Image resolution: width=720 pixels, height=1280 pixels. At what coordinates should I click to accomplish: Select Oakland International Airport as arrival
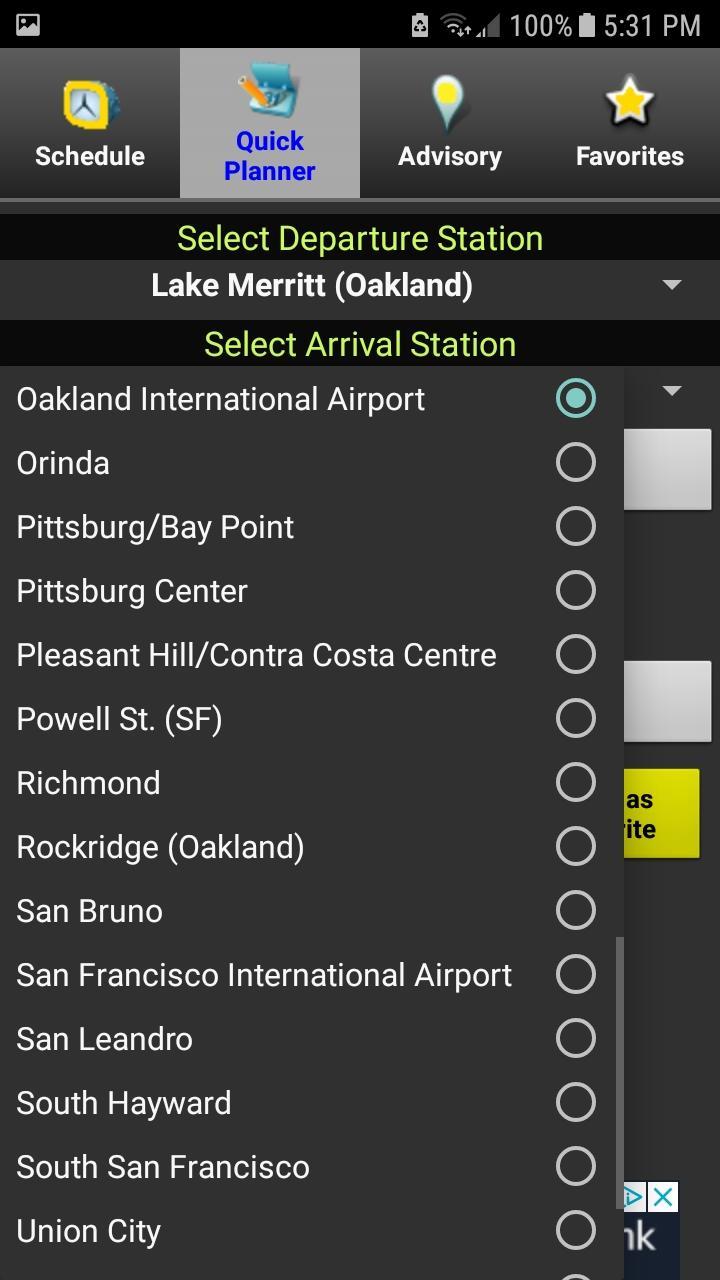coord(312,398)
